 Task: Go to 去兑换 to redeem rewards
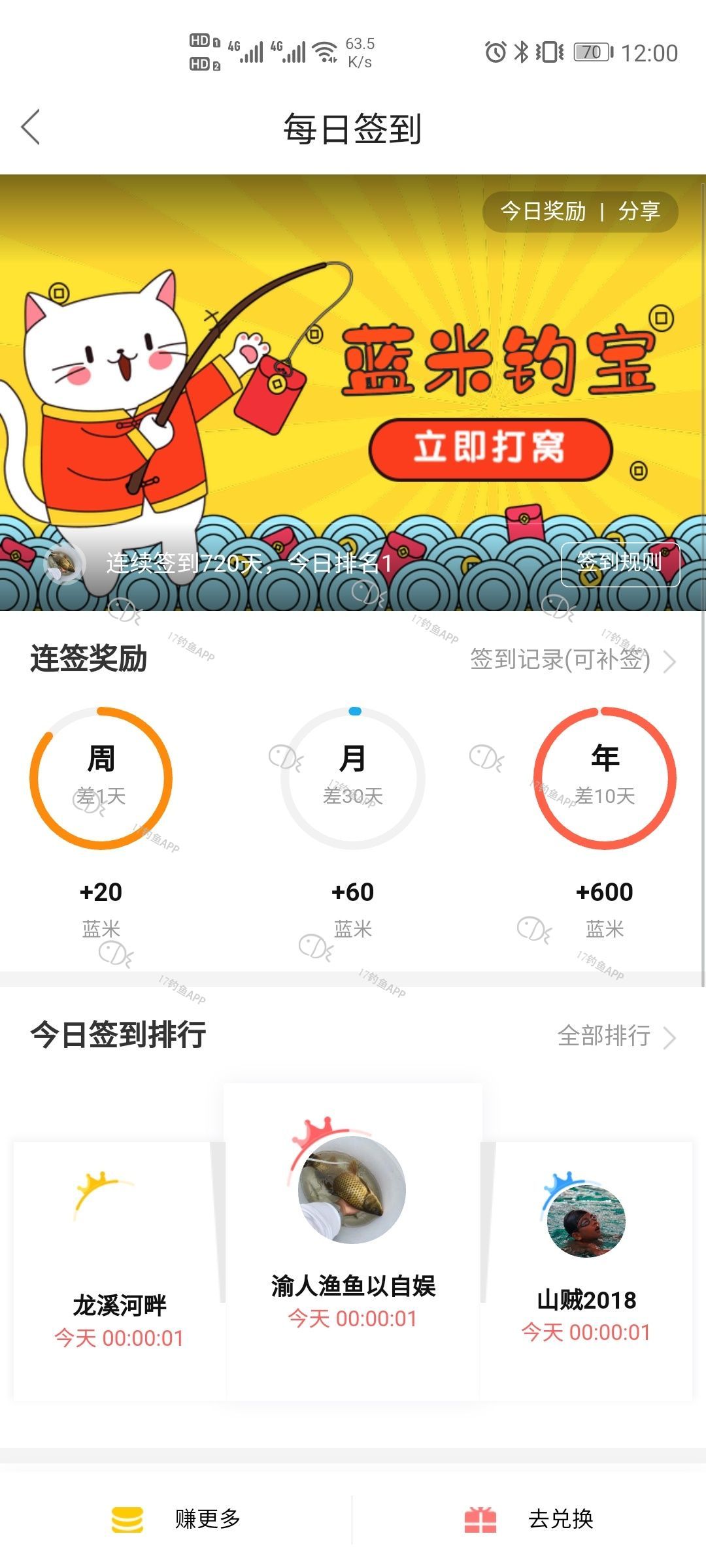point(529,1518)
